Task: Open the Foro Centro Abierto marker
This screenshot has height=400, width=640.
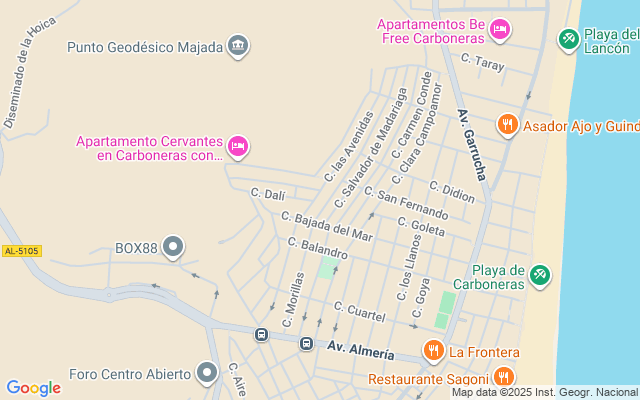Action: point(207,373)
